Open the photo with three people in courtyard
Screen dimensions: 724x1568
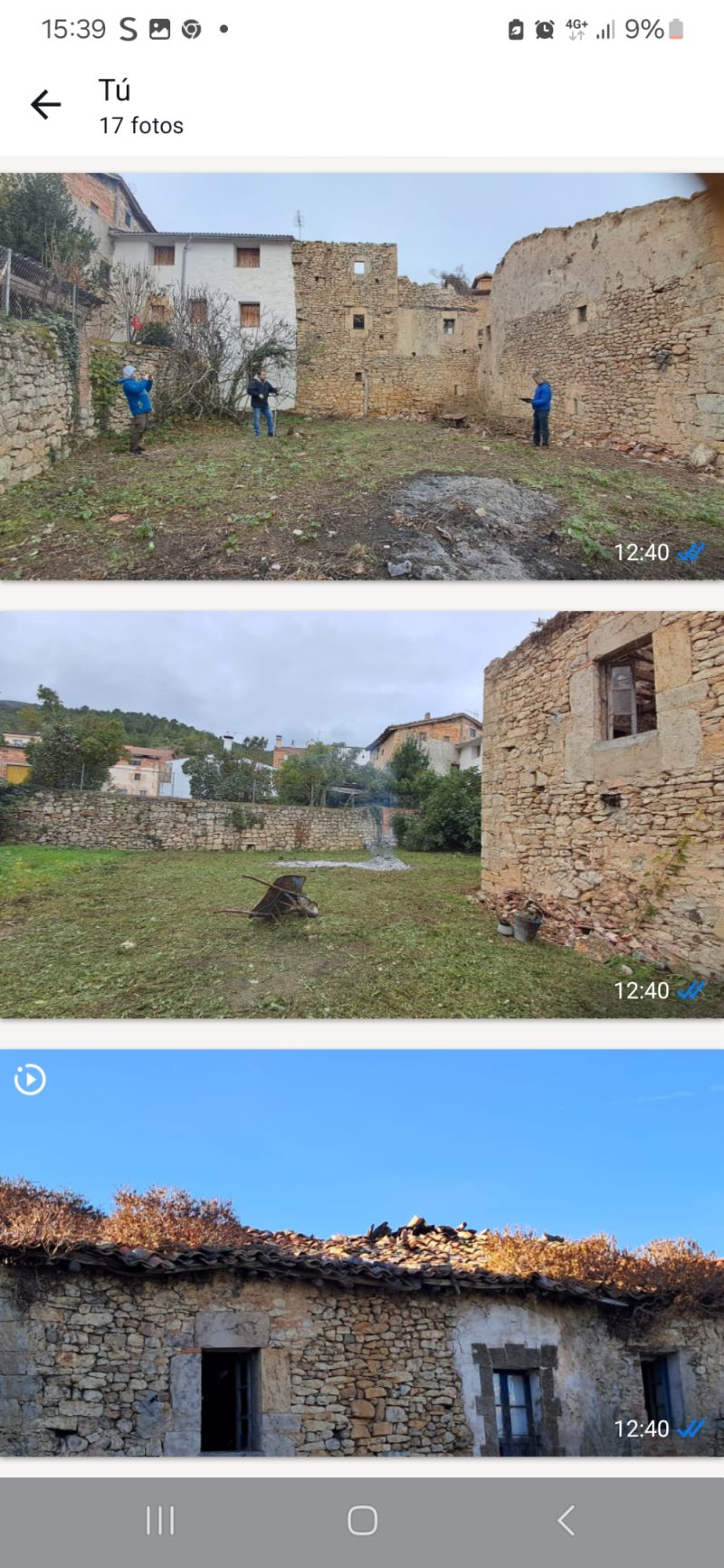click(362, 376)
